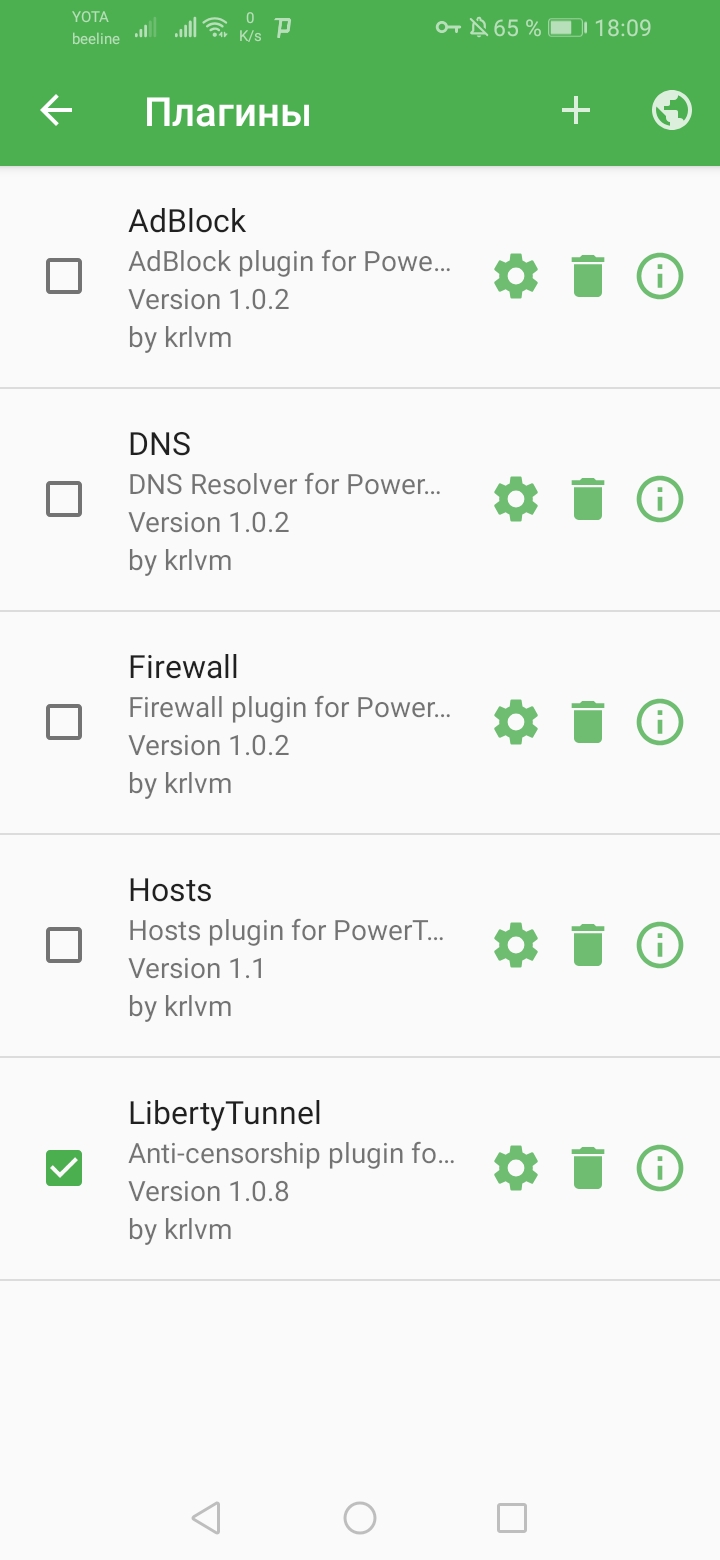Delete the AdBlock plugin
720x1560 pixels.
[x=587, y=276]
